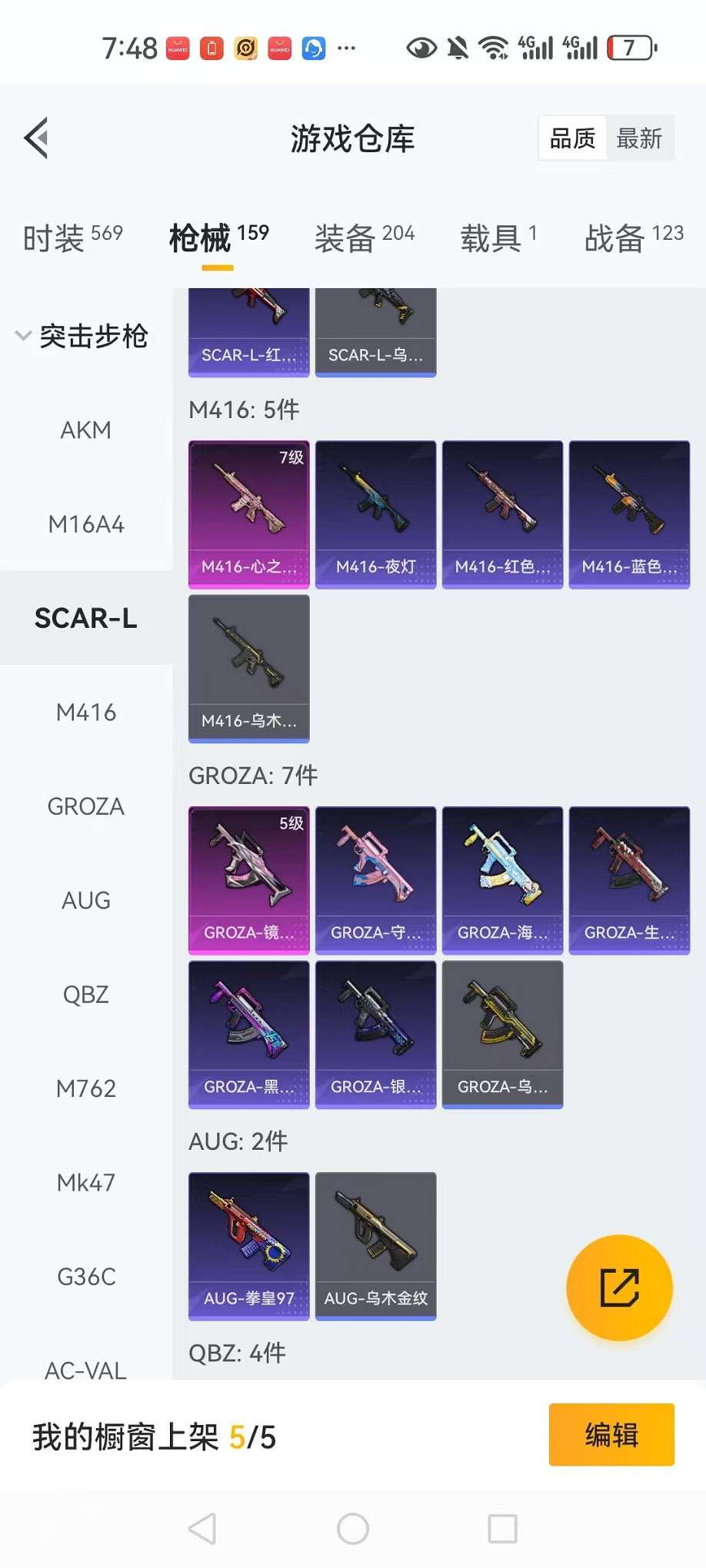
Task: Open the M416-夜灯 skin
Action: [375, 514]
